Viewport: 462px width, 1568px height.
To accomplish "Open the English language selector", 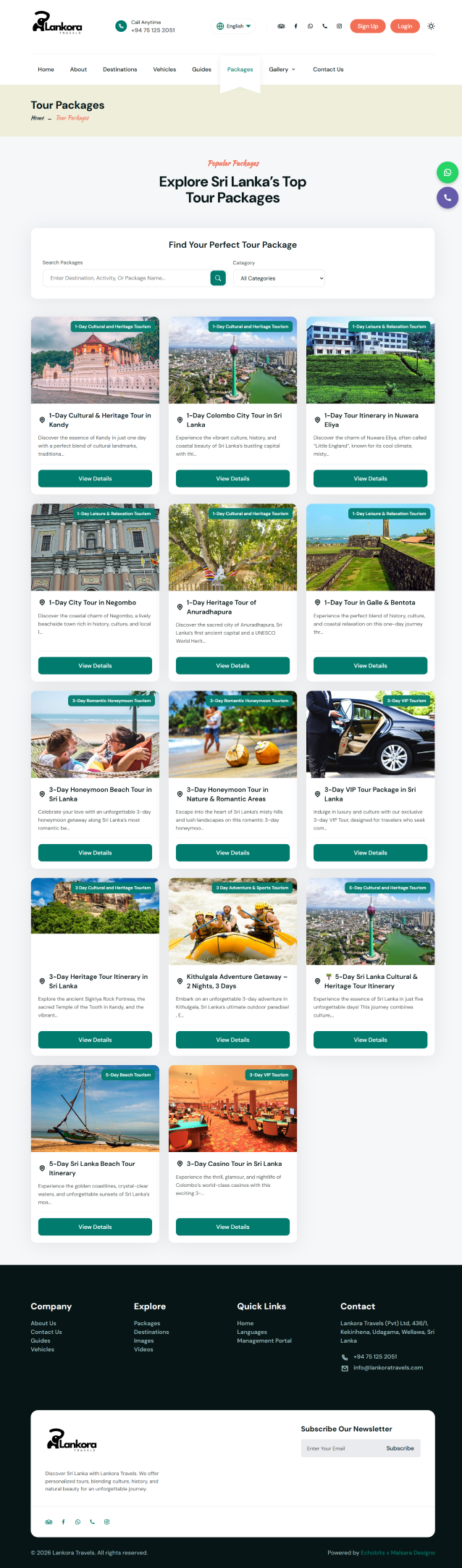I will (234, 26).
